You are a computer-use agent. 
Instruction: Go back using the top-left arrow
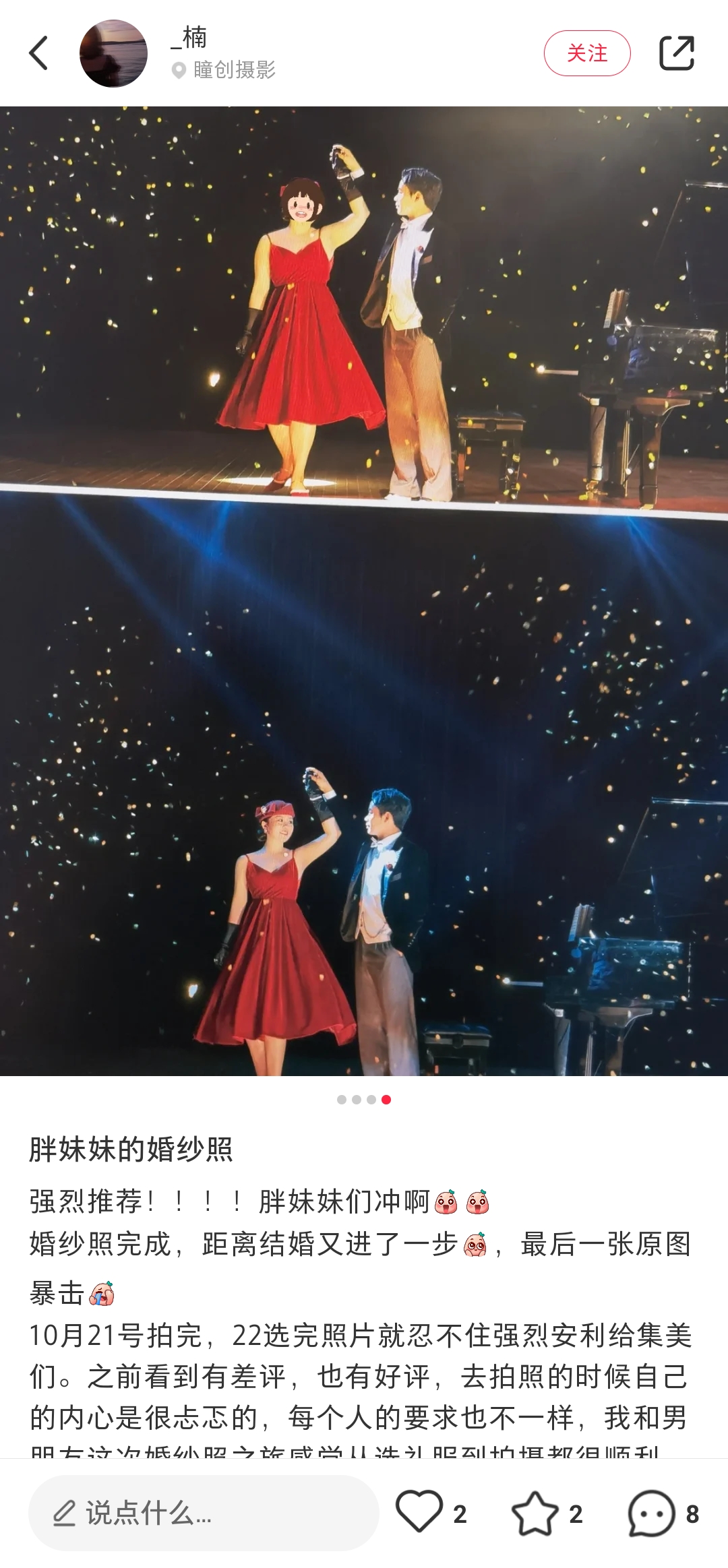click(x=39, y=53)
